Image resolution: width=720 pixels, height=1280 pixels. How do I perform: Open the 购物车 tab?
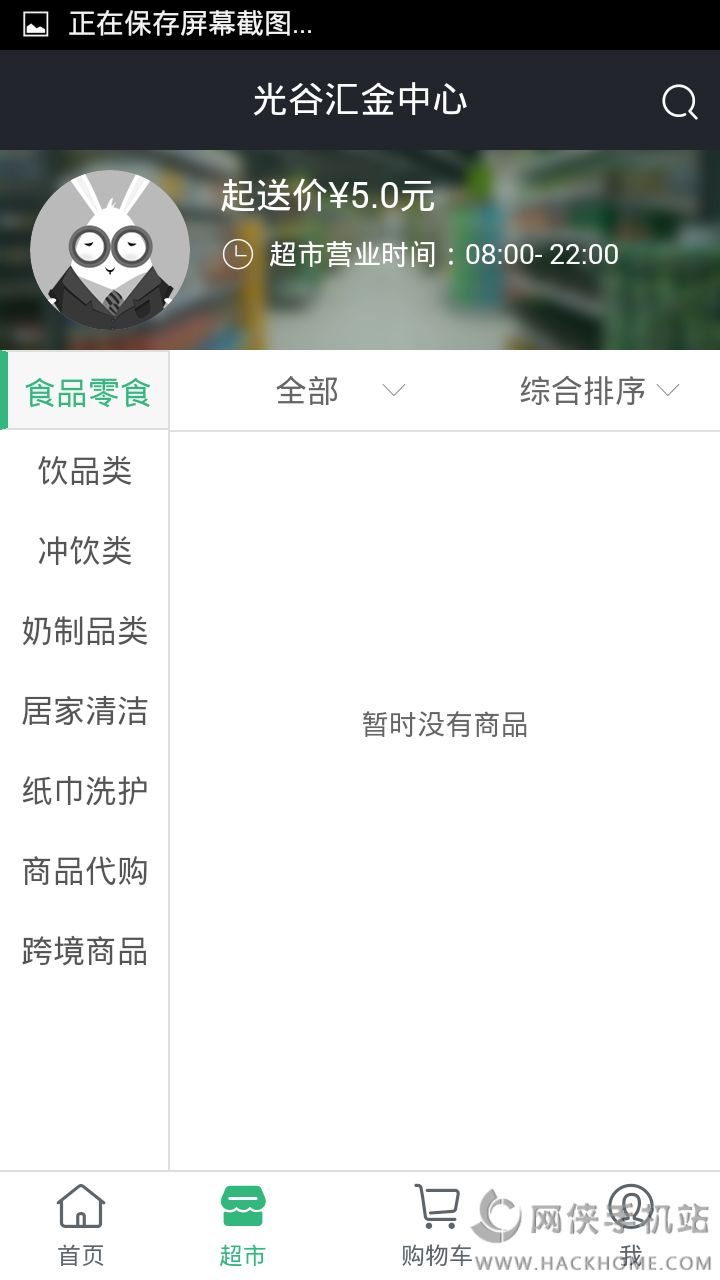tap(436, 1225)
